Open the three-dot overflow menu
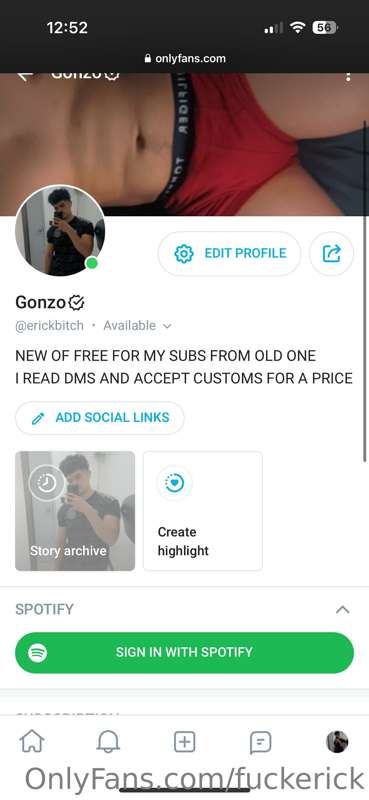 [x=348, y=76]
